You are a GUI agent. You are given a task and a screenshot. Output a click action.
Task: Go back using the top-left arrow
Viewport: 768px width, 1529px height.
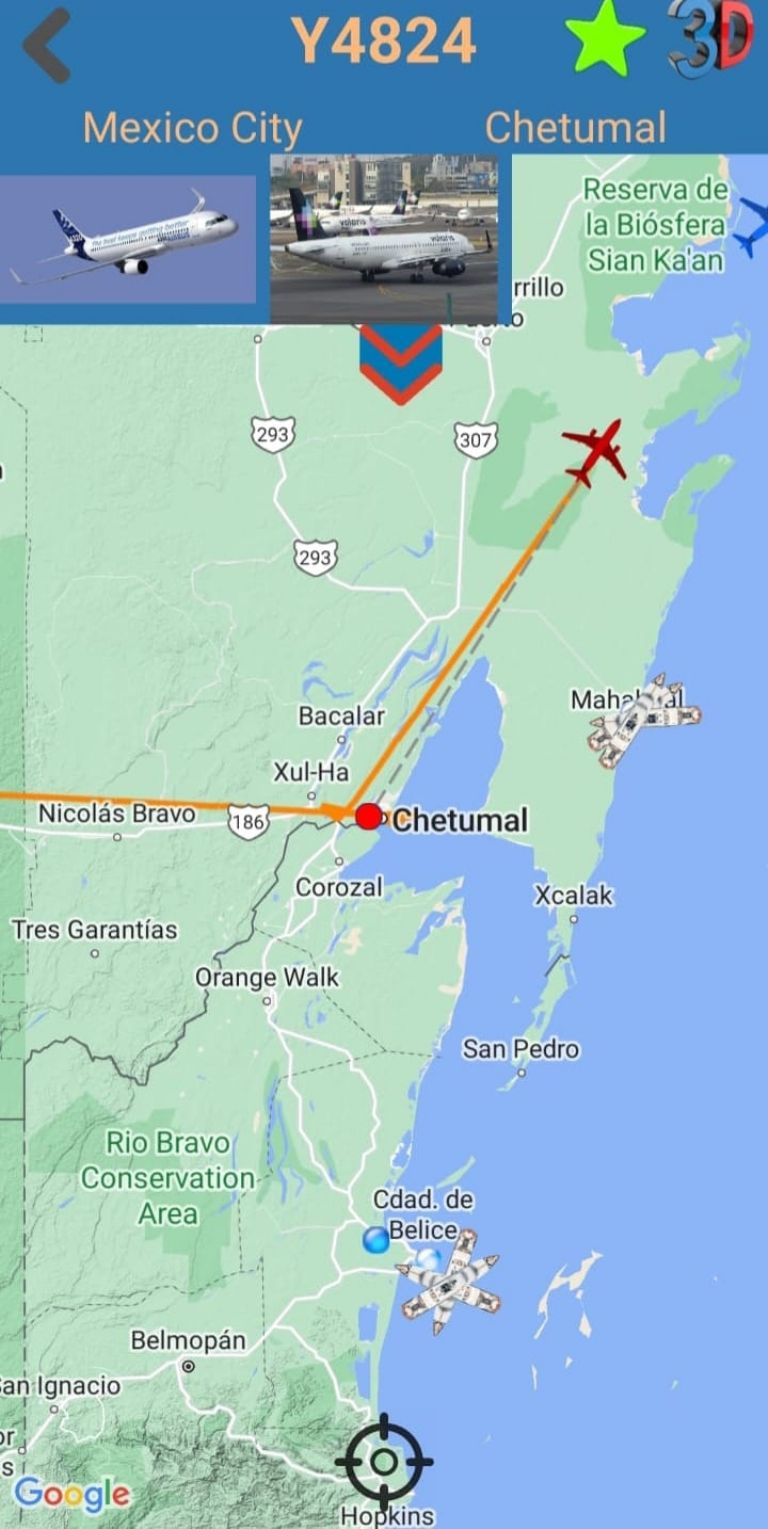point(47,45)
